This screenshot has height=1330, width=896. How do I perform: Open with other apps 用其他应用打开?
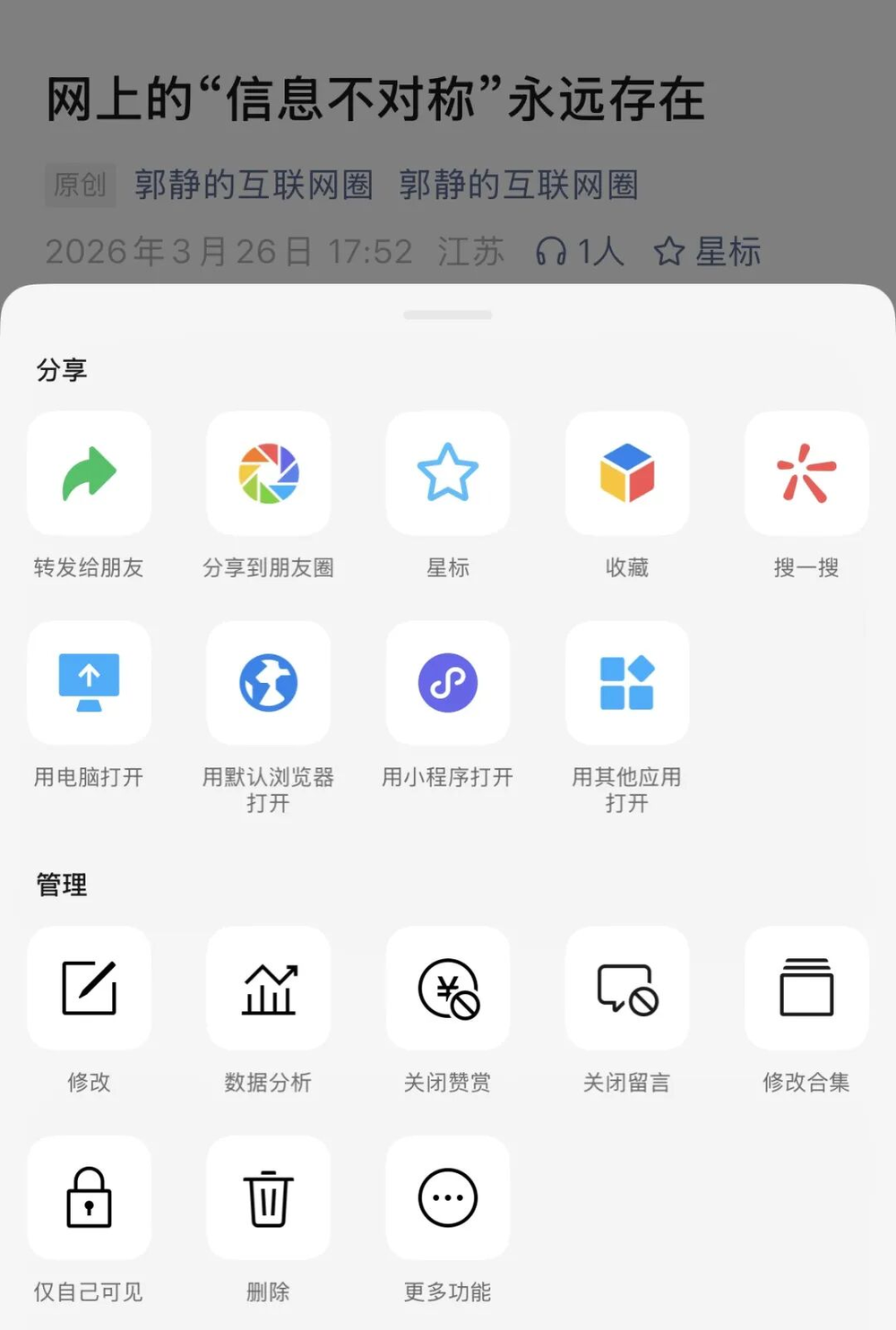point(626,683)
